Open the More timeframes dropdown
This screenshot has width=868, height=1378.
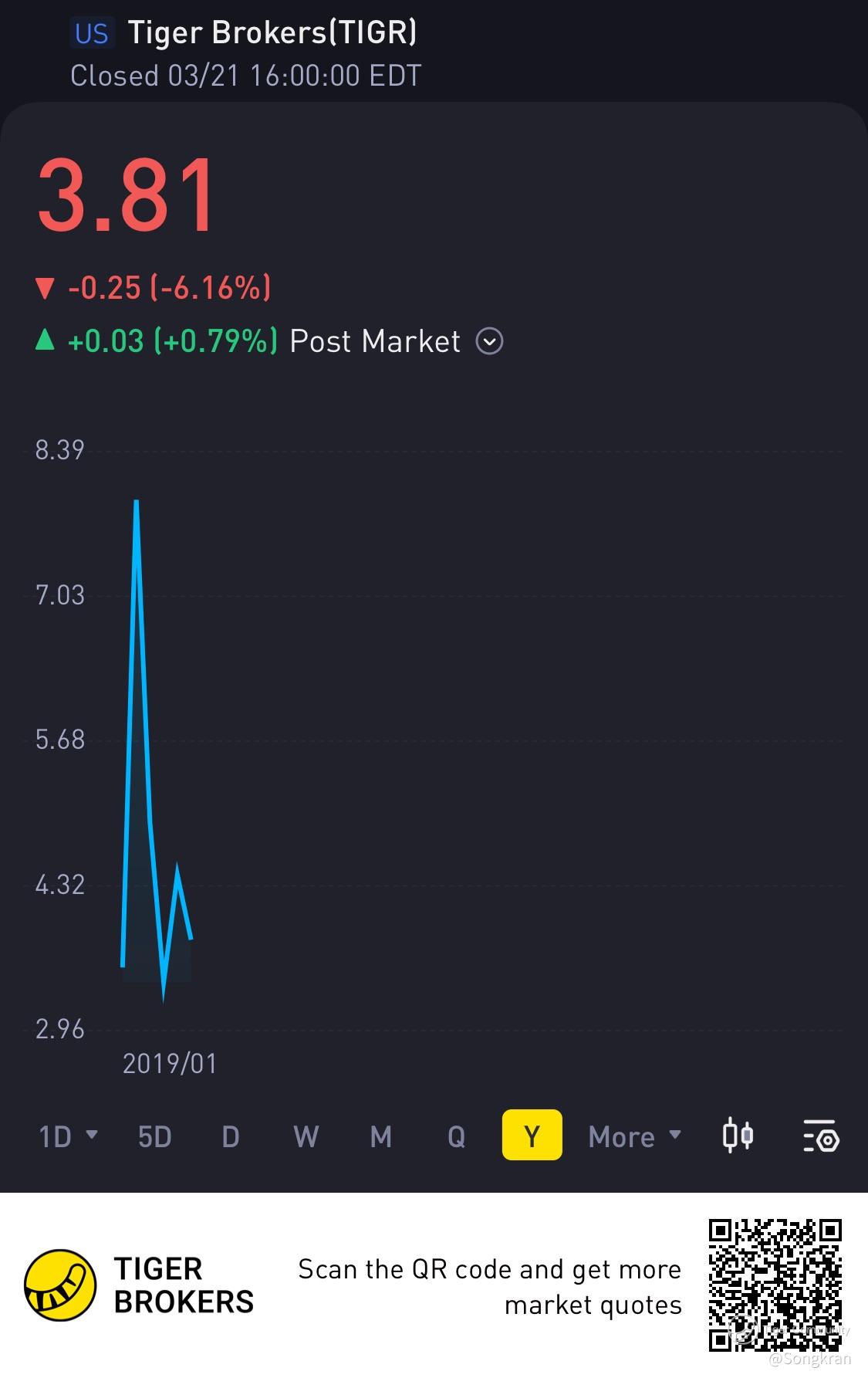pos(634,1136)
